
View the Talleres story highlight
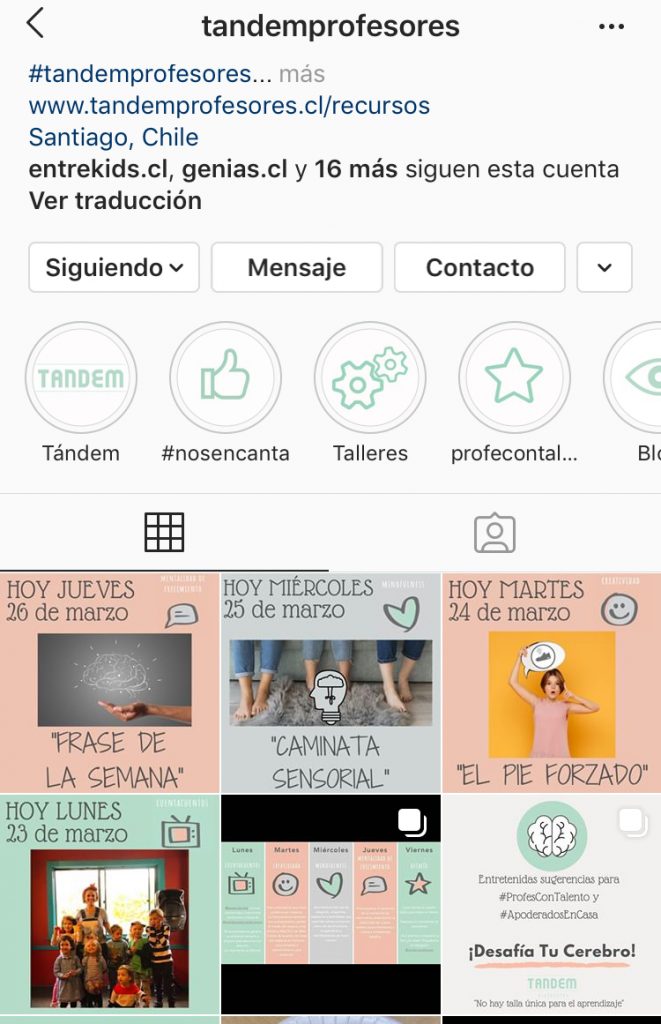(x=370, y=378)
